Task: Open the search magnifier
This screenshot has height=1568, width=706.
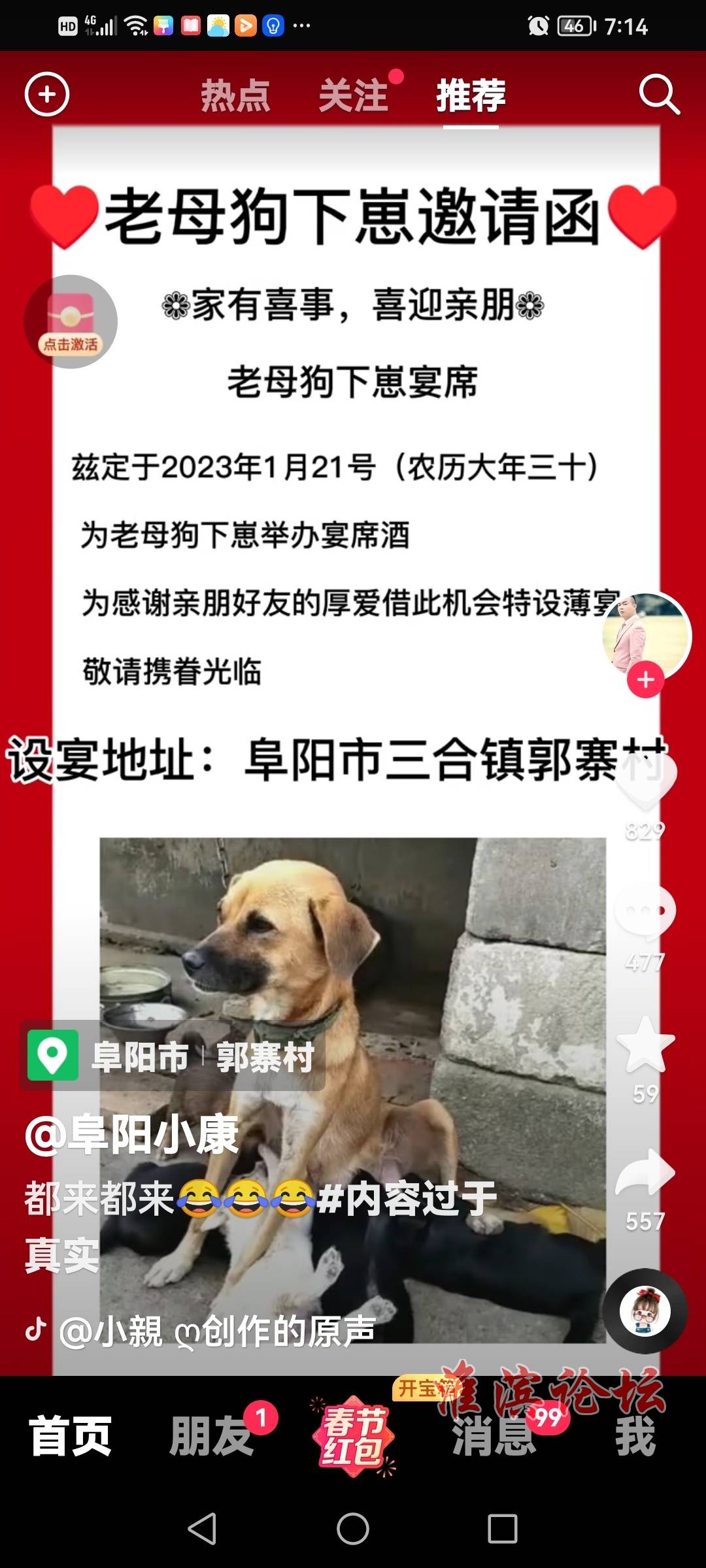Action: pyautogui.click(x=658, y=95)
